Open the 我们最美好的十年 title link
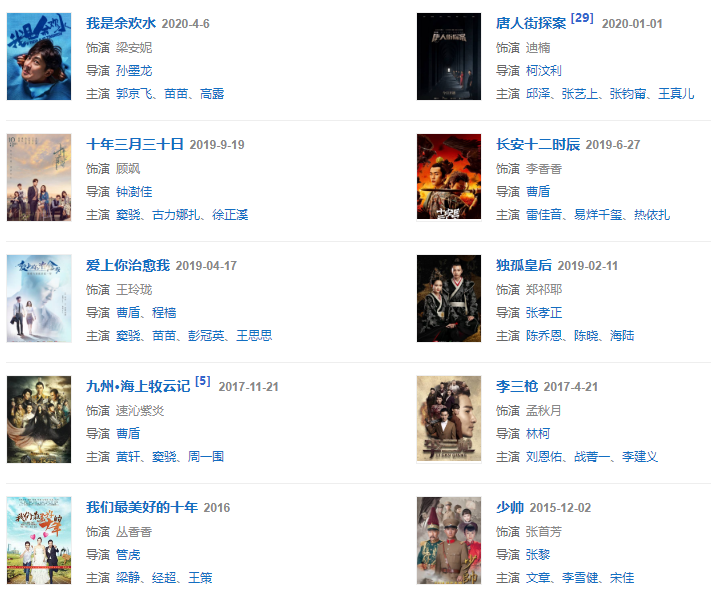Screen dimensions: 711x599 pyautogui.click(x=141, y=507)
